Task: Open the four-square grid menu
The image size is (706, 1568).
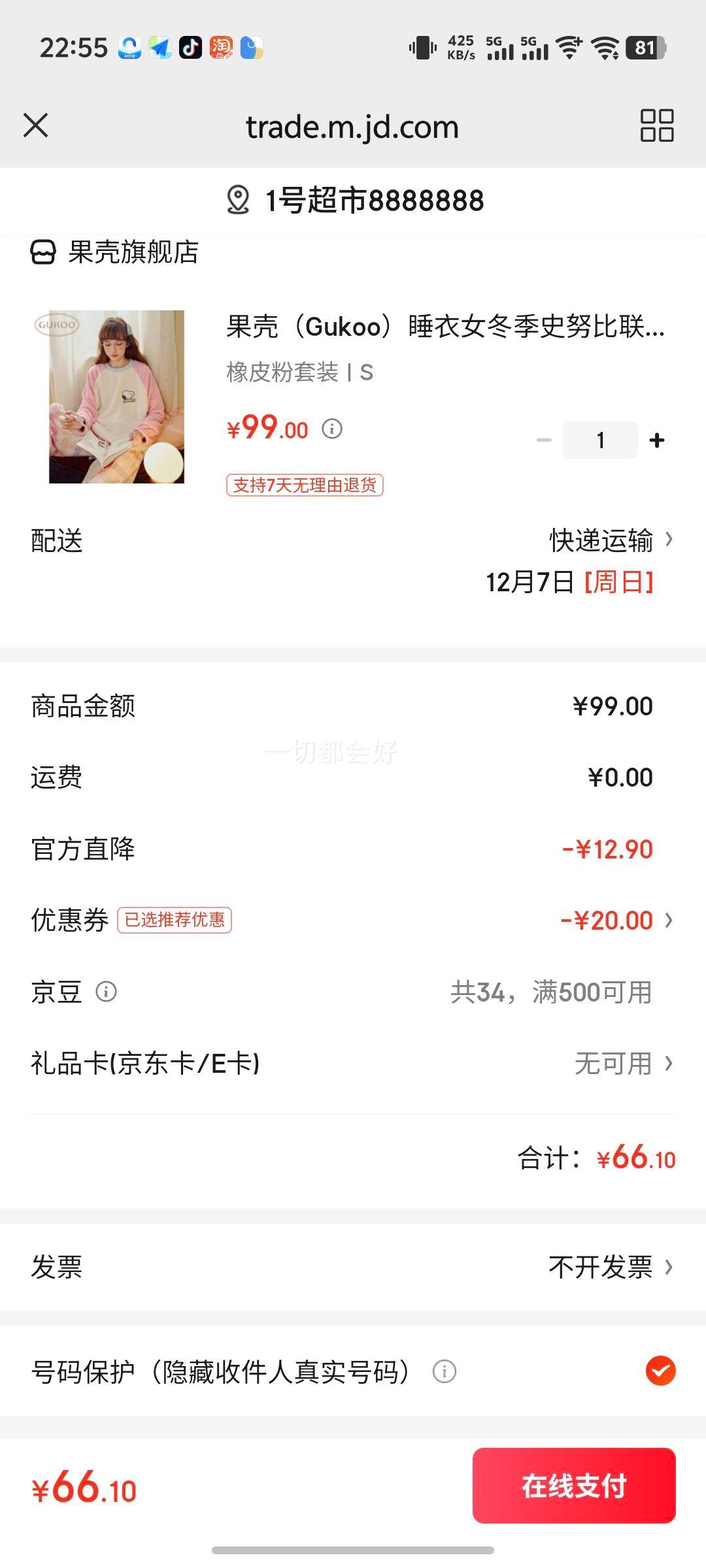Action: pos(656,125)
